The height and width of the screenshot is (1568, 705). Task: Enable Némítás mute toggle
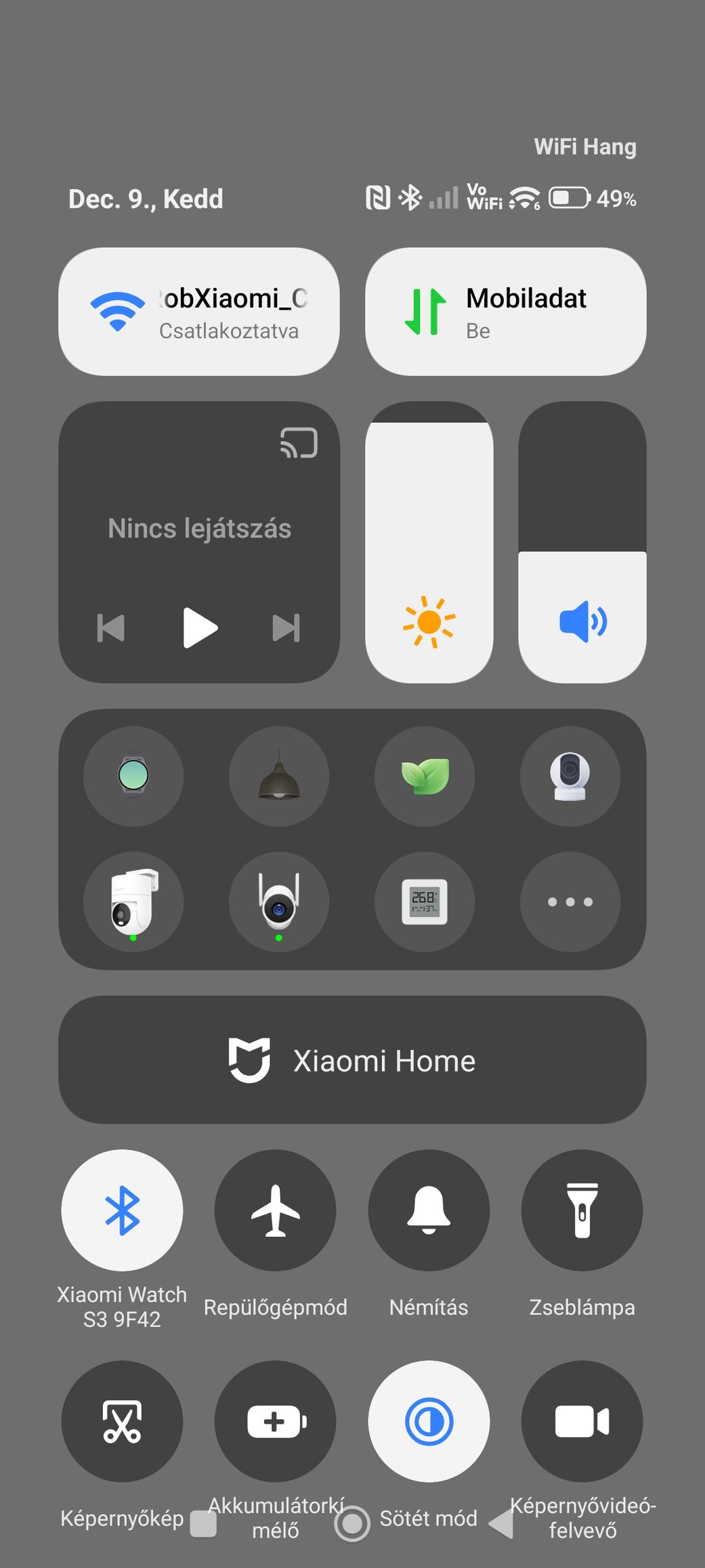429,1210
